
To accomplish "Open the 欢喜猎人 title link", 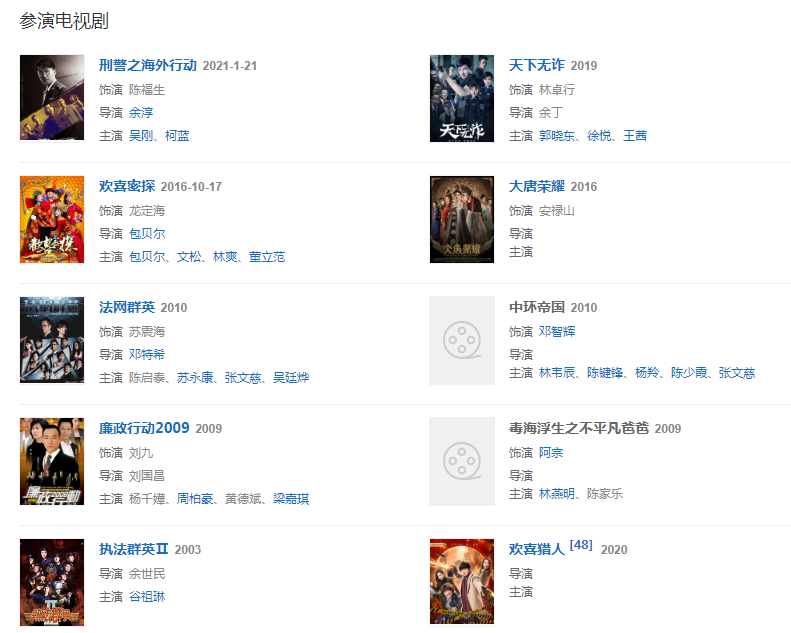I will (x=537, y=549).
